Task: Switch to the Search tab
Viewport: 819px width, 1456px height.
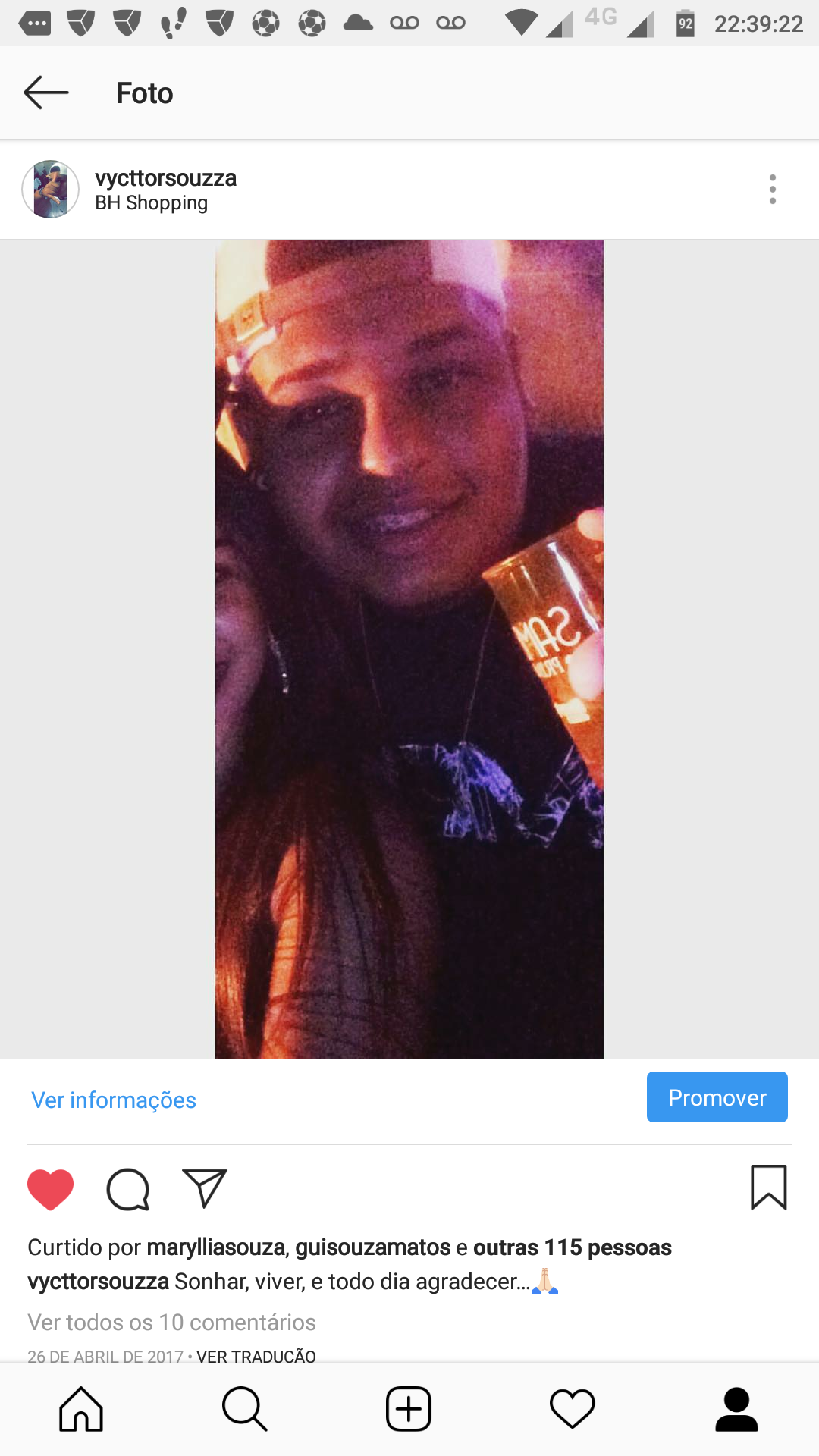Action: point(245,1409)
